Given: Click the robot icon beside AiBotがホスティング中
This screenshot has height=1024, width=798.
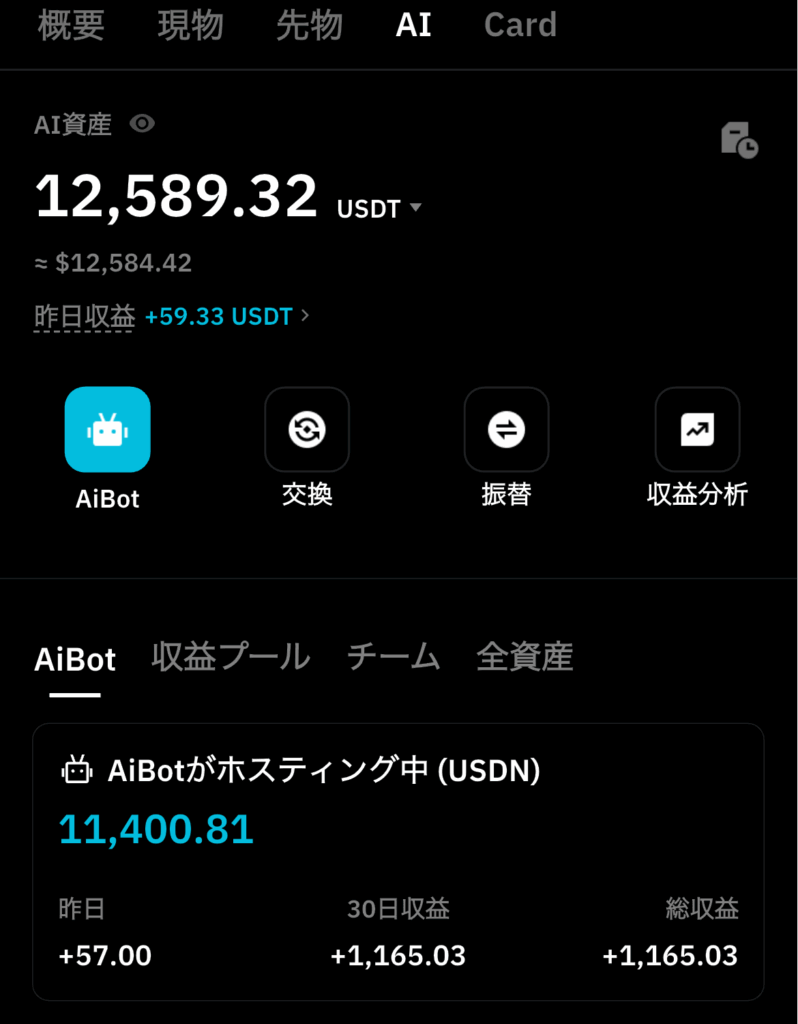Looking at the screenshot, I should click(75, 771).
